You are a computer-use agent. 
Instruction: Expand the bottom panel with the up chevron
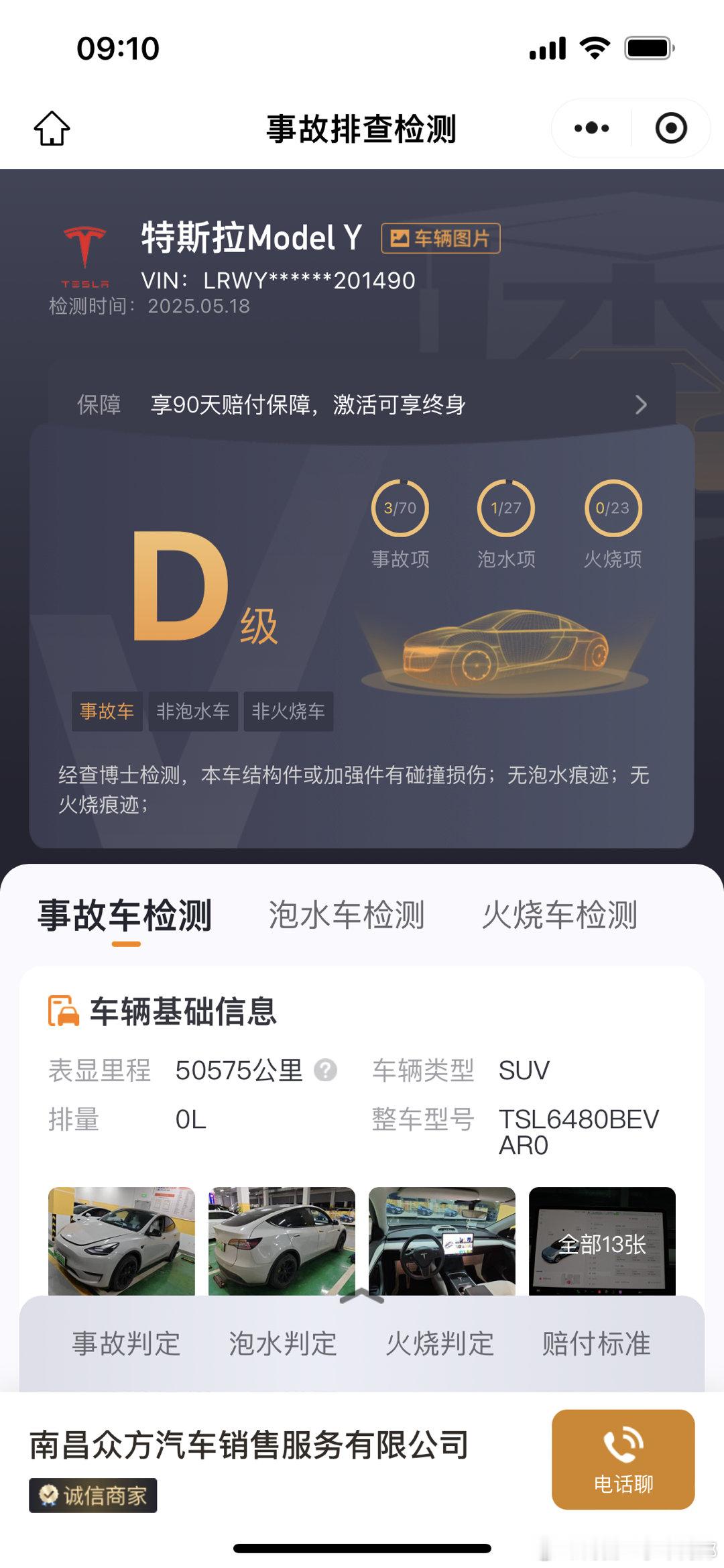pos(362,1296)
